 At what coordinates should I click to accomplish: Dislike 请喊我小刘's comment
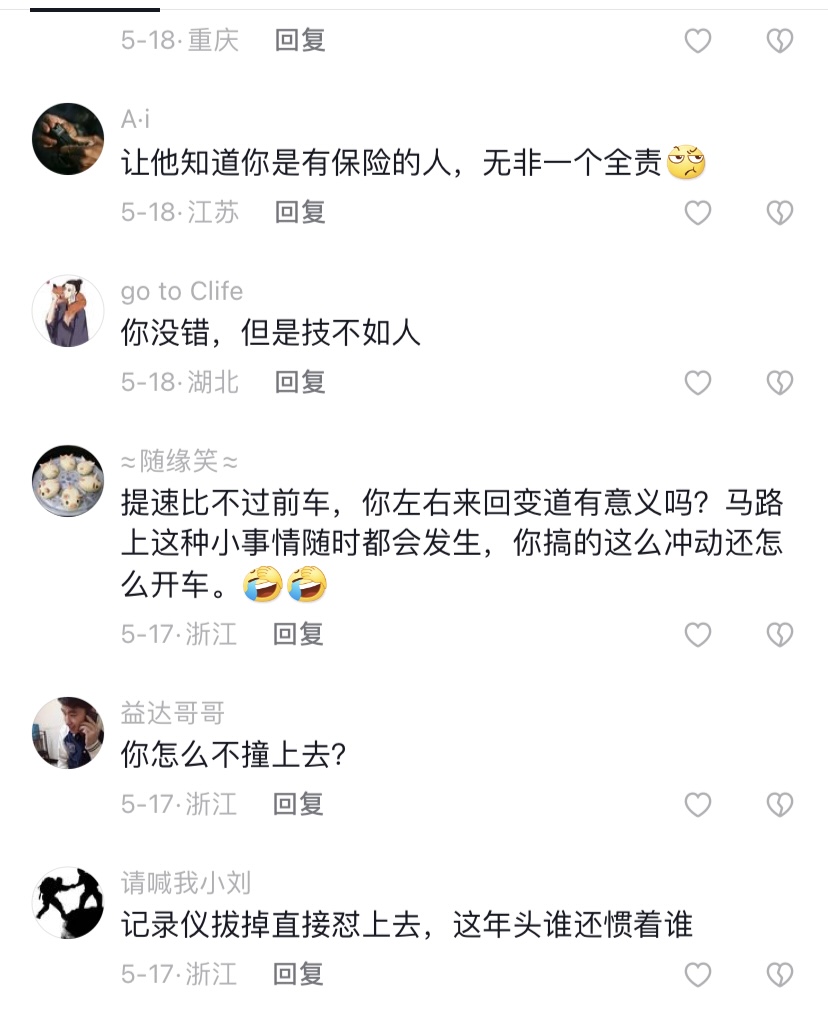click(779, 974)
